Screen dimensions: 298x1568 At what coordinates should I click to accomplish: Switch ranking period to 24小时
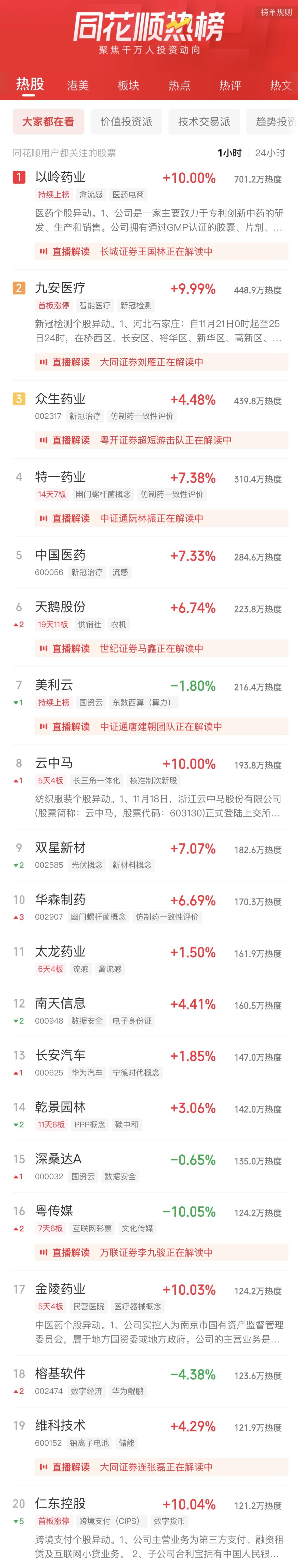pyautogui.click(x=269, y=153)
